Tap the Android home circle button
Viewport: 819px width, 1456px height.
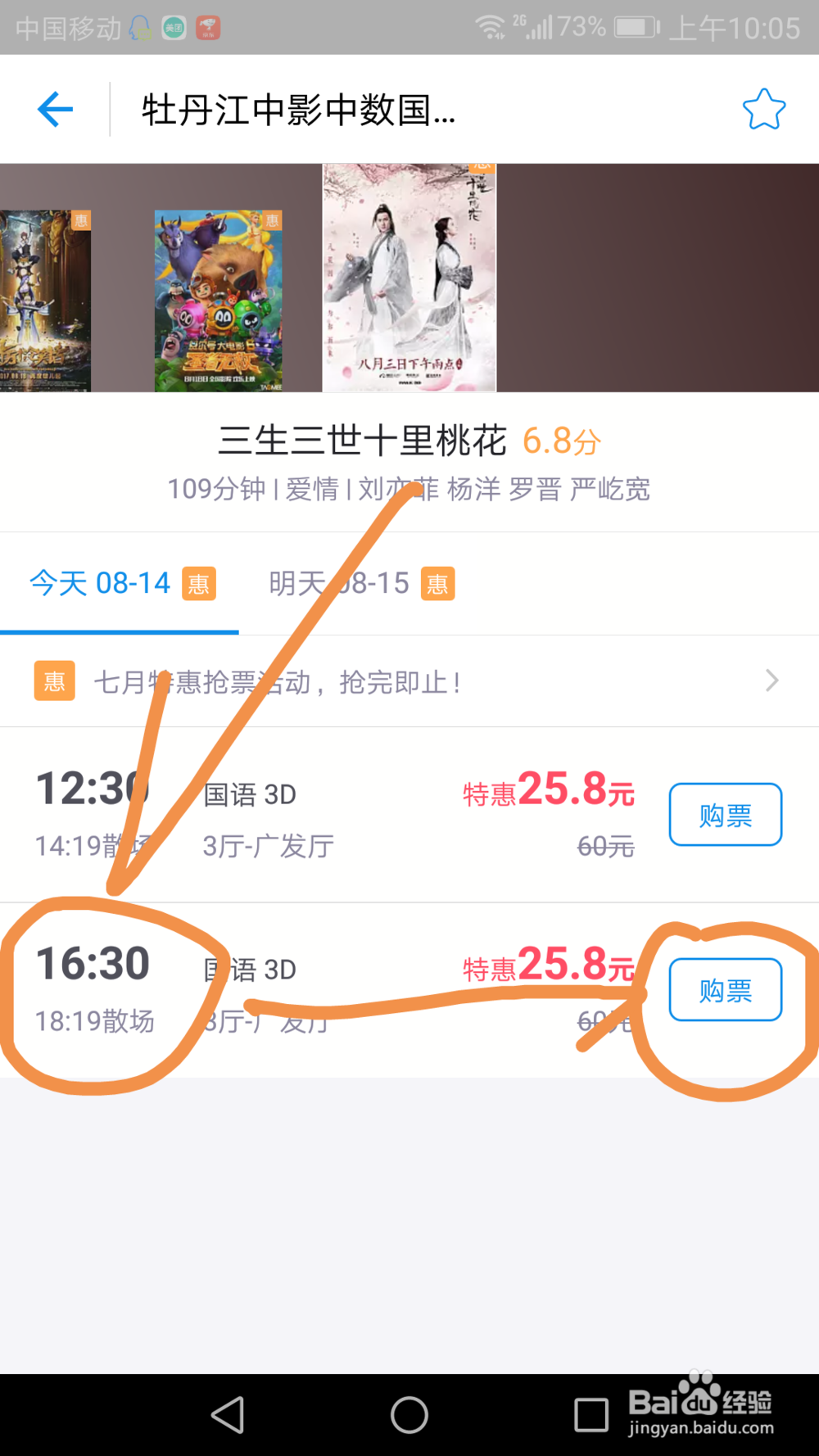point(409,1414)
